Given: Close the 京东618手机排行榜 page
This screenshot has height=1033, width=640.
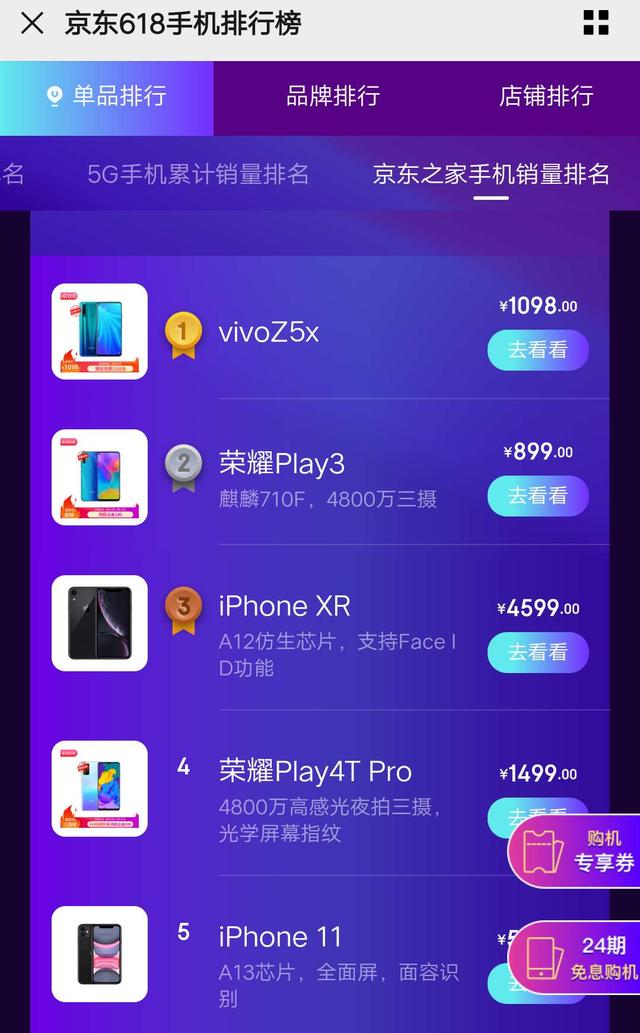Looking at the screenshot, I should tap(32, 24).
